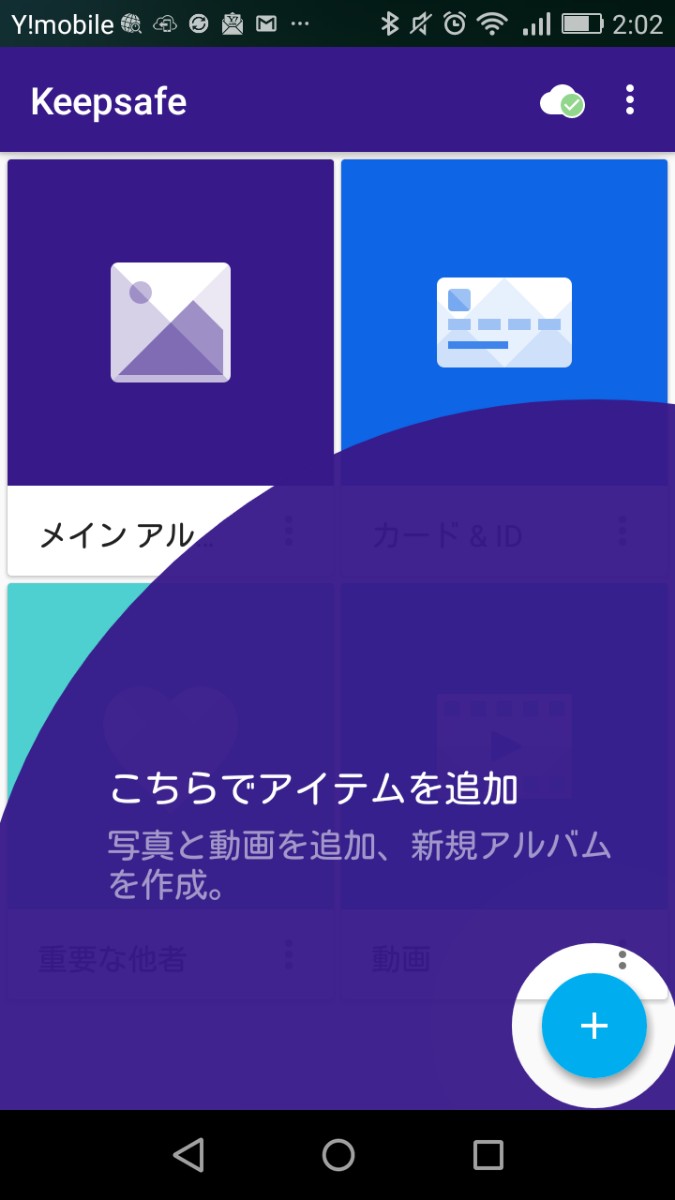Open the cloud sync status icon
The width and height of the screenshot is (675, 1200).
pos(561,101)
